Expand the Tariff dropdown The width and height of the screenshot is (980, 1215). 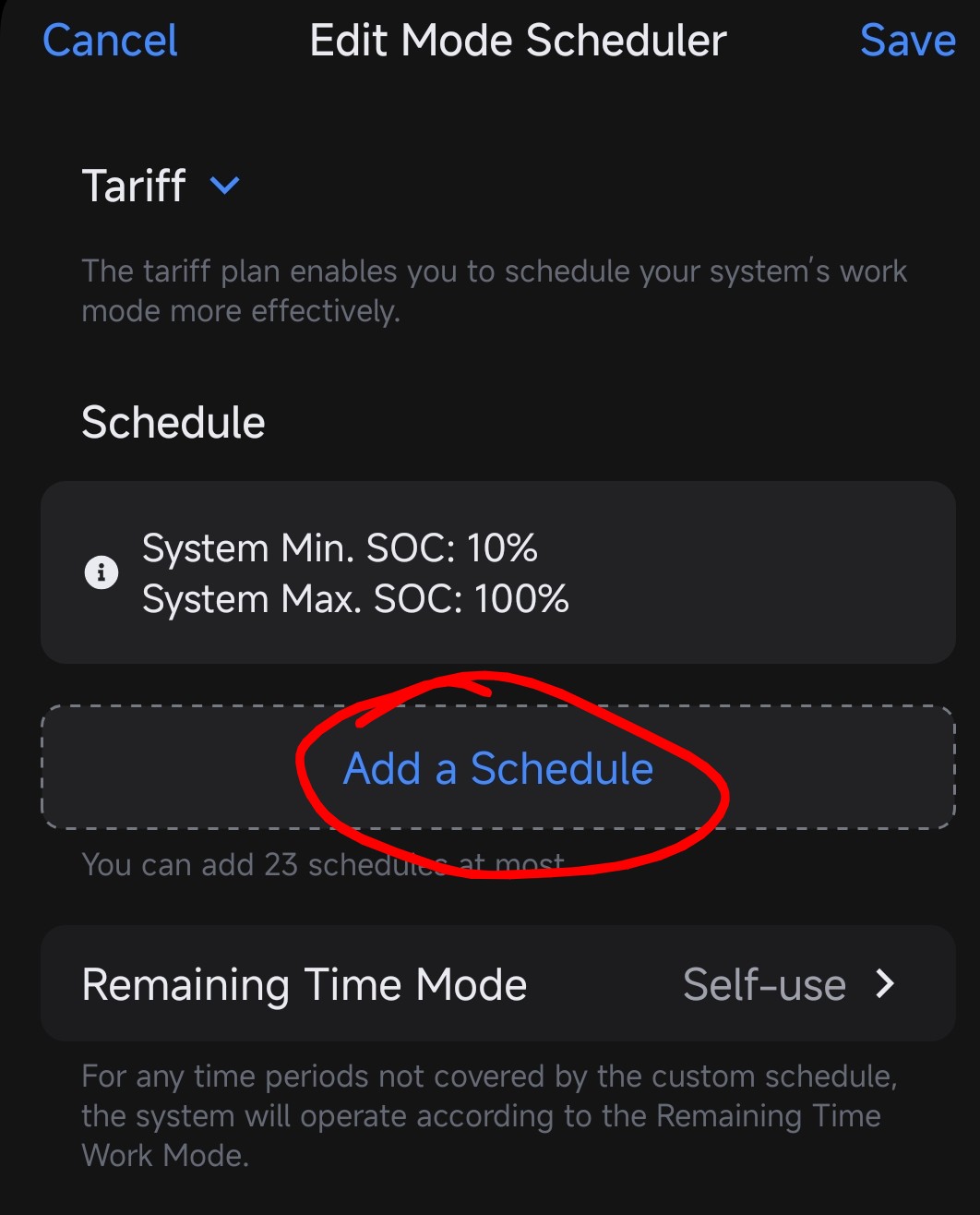224,186
